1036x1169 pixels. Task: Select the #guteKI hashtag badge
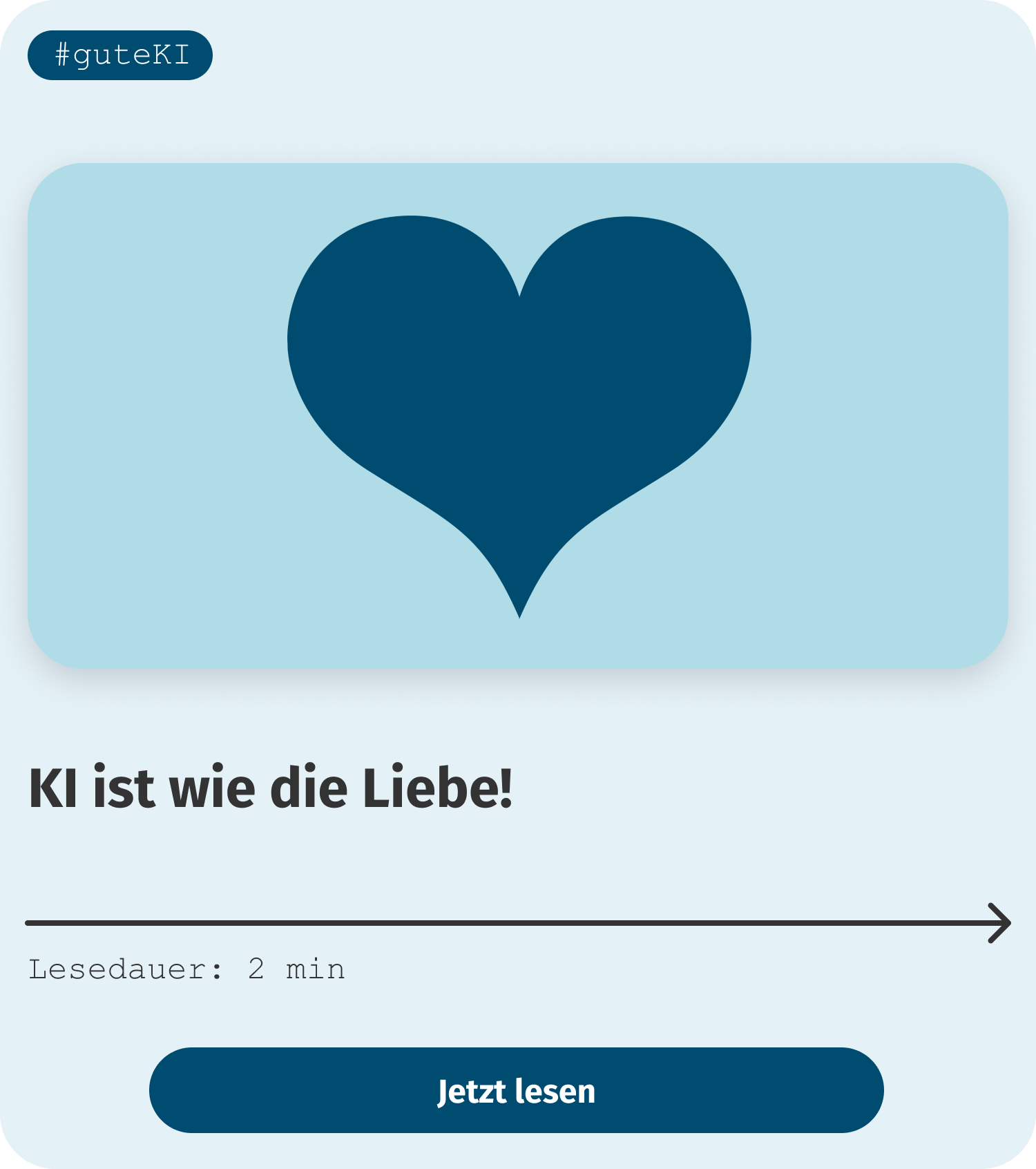(122, 54)
